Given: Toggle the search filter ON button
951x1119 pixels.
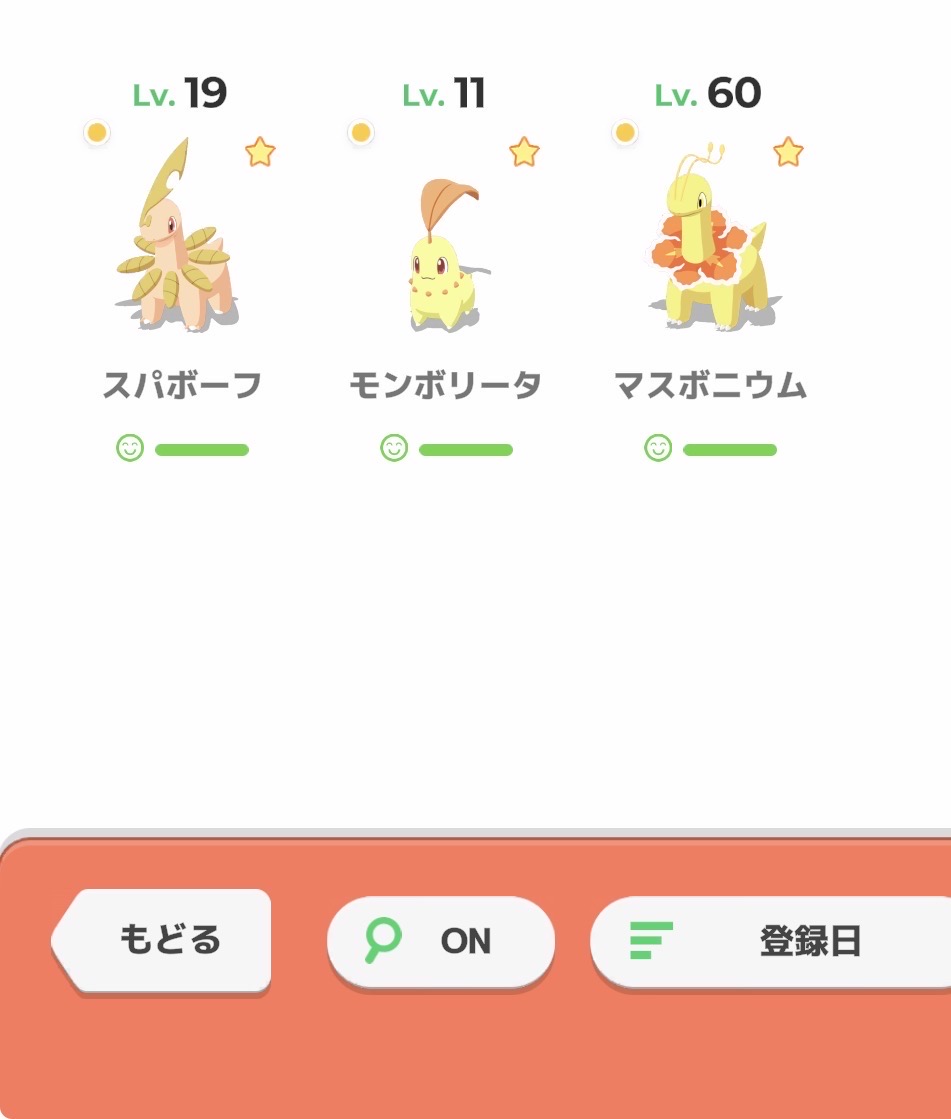Looking at the screenshot, I should pyautogui.click(x=440, y=942).
